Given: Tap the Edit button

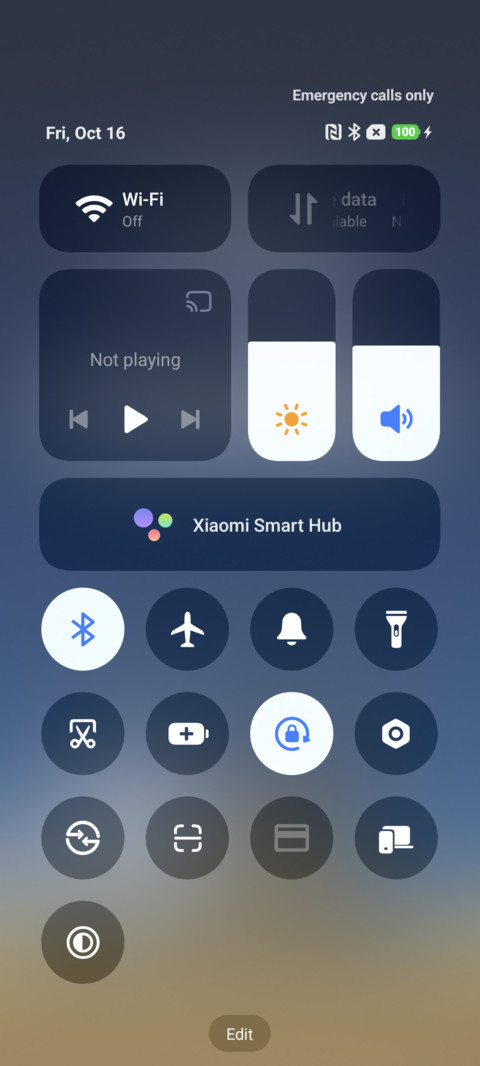Looking at the screenshot, I should tap(239, 1034).
